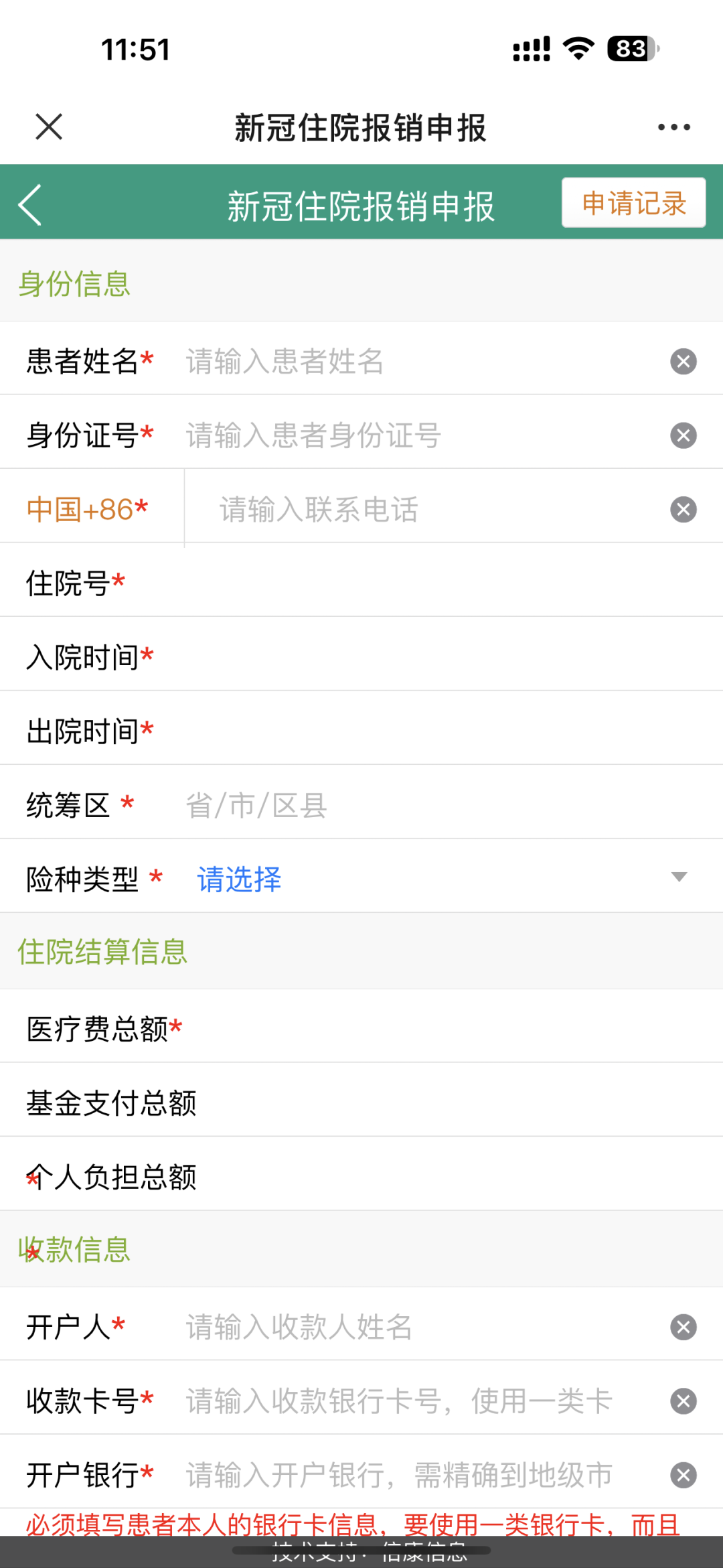Pick the 出院时间 discharge date
This screenshot has width=723, height=1568.
pos(415,731)
